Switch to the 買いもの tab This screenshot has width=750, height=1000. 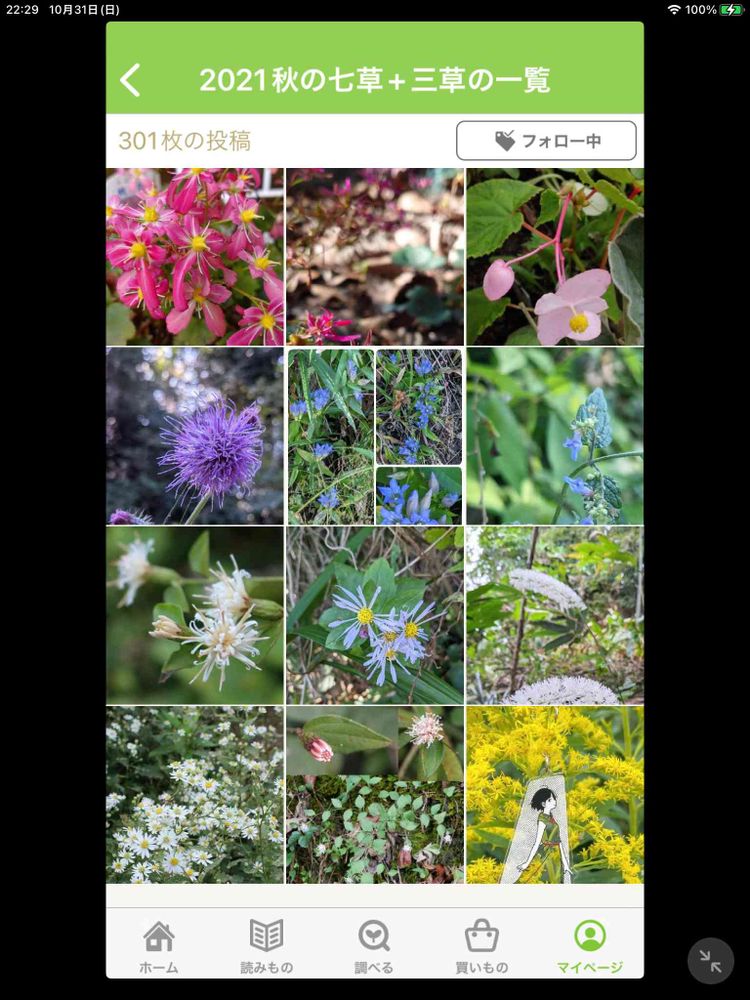click(482, 946)
